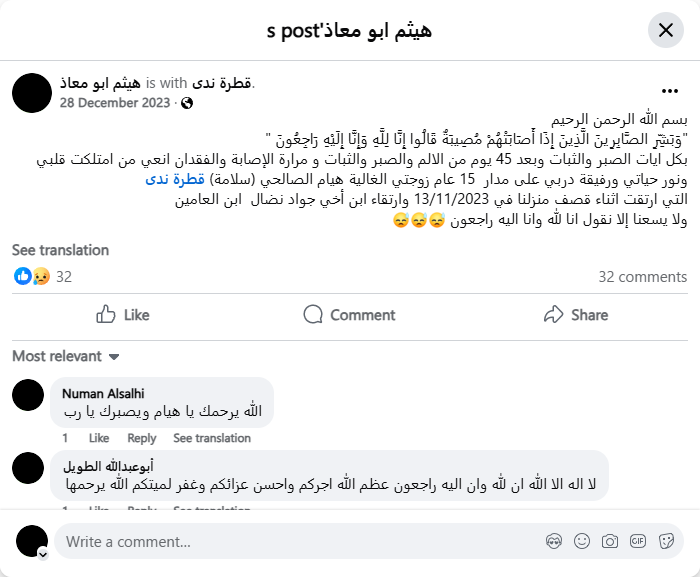Open the 32 comments link
The width and height of the screenshot is (700, 577).
pyautogui.click(x=642, y=277)
